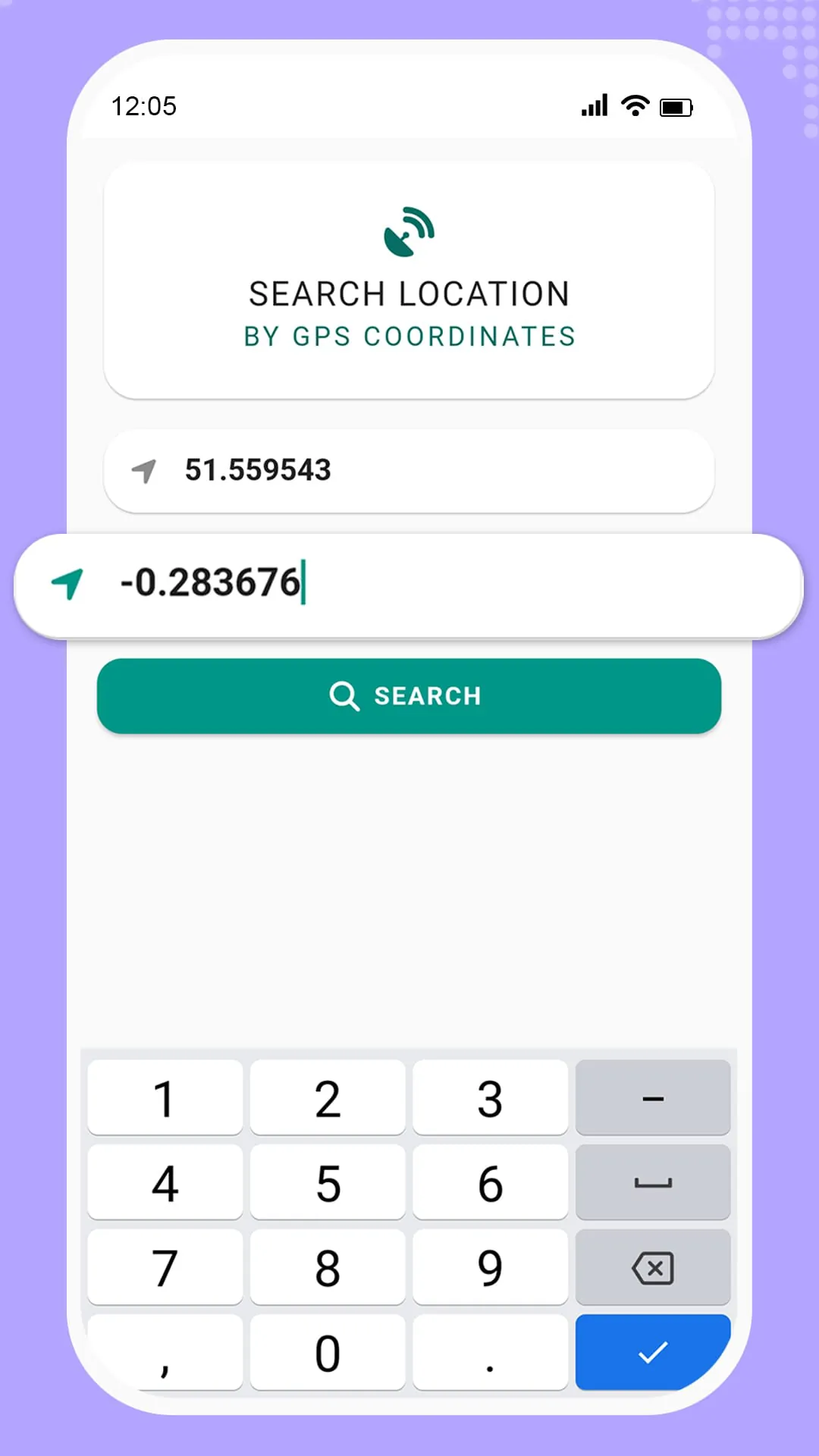
Task: Click the Wi-Fi icon in the status bar
Action: point(635,106)
